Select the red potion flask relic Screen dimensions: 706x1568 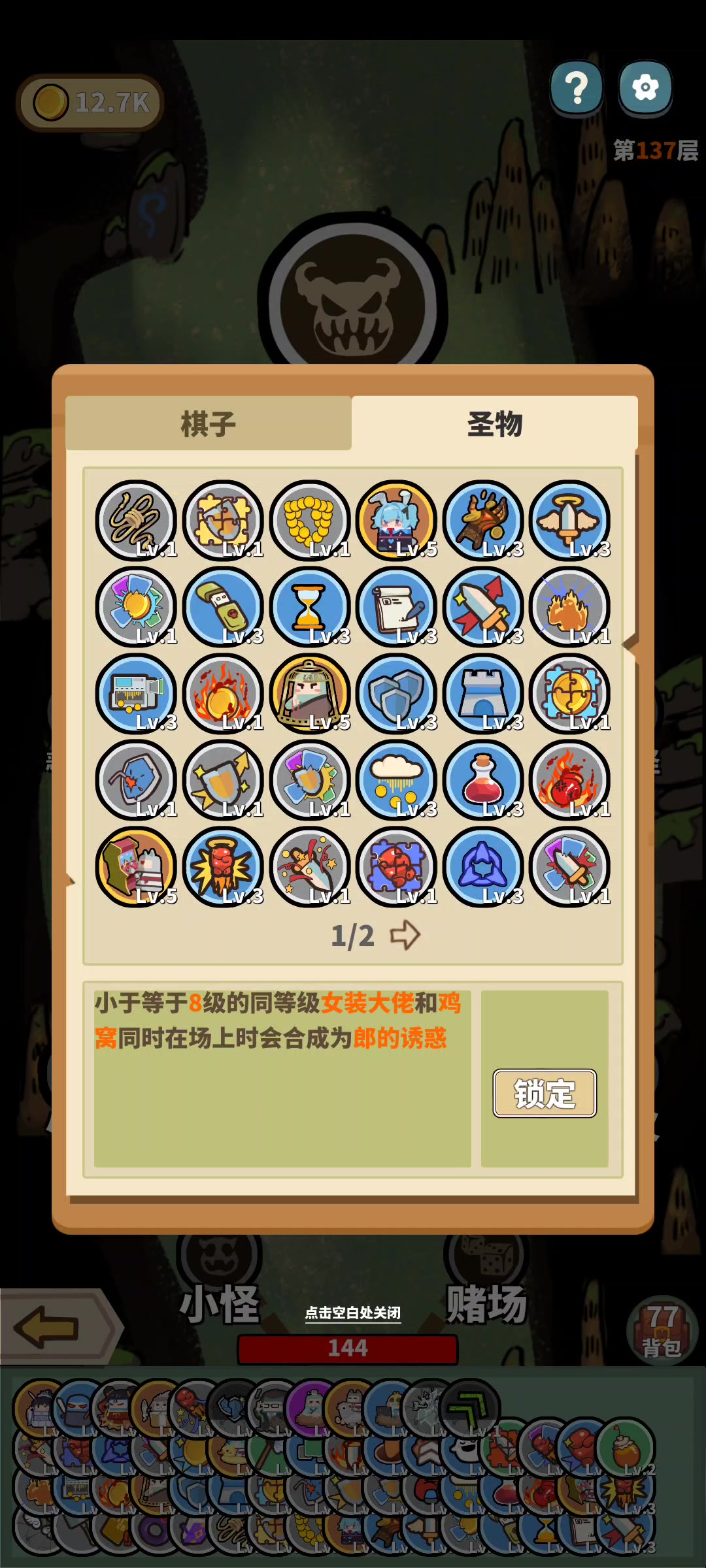tap(483, 780)
